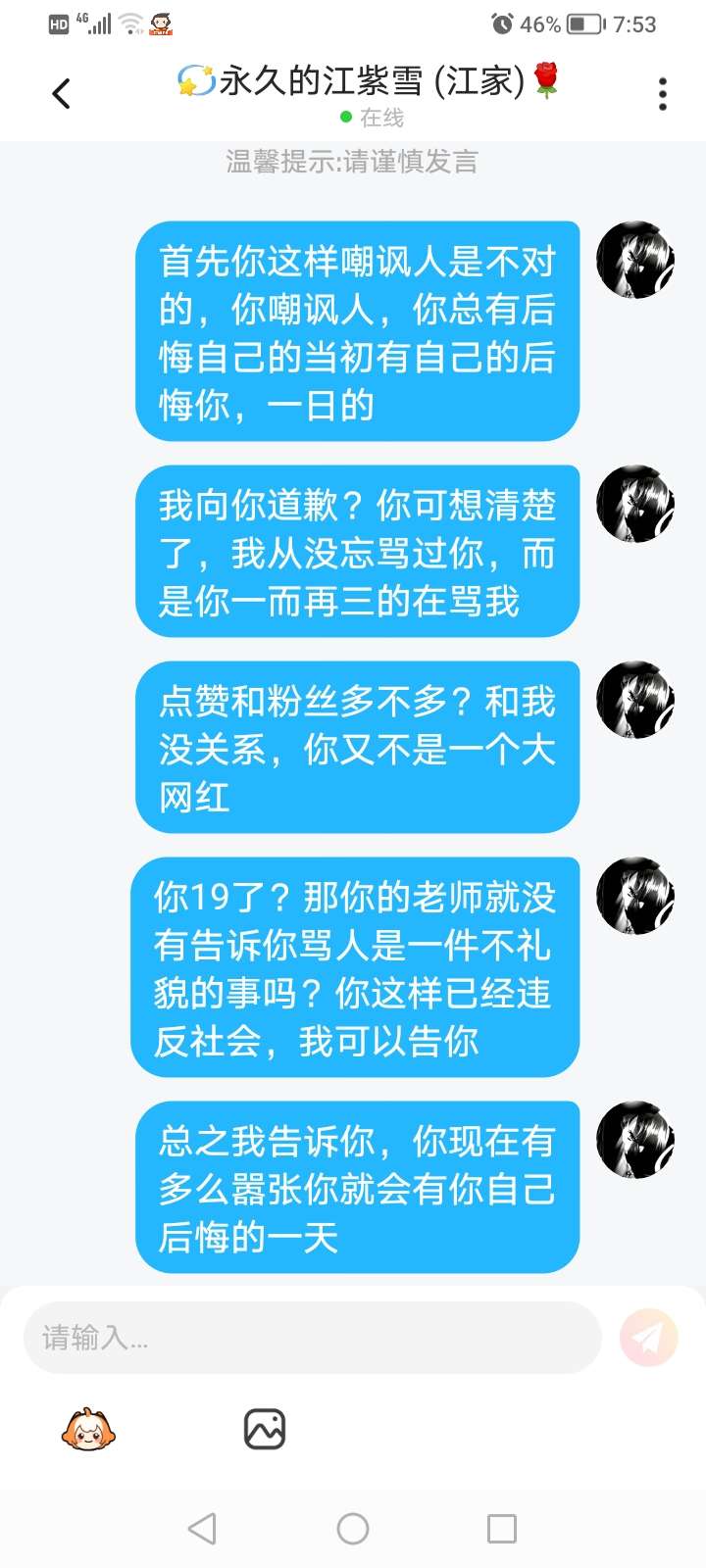Go back from this chat
The height and width of the screenshot is (1568, 706).
(x=62, y=94)
